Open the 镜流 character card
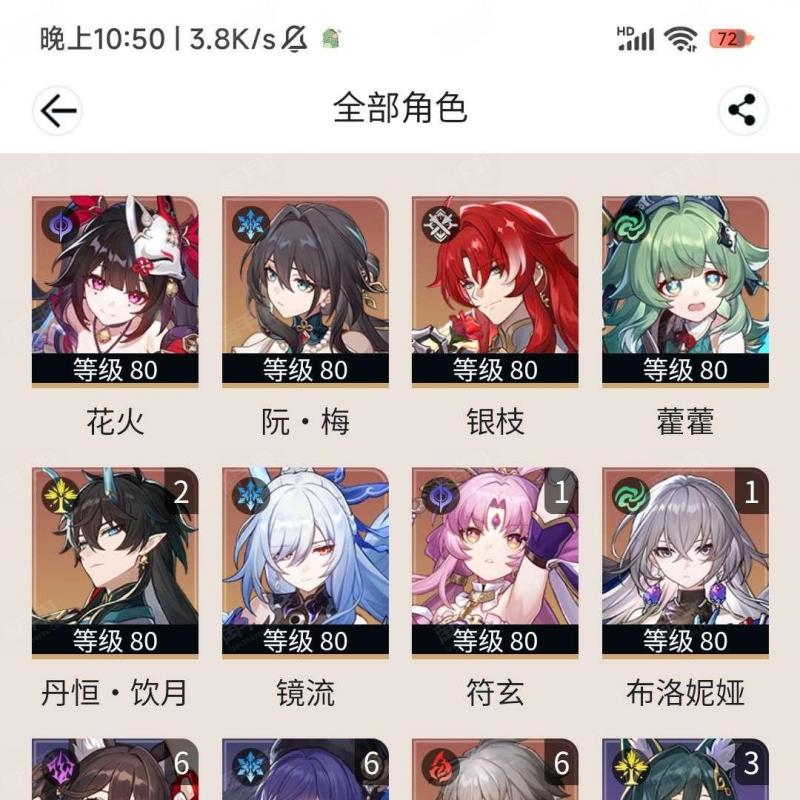The width and height of the screenshot is (800, 800). pyautogui.click(x=305, y=562)
